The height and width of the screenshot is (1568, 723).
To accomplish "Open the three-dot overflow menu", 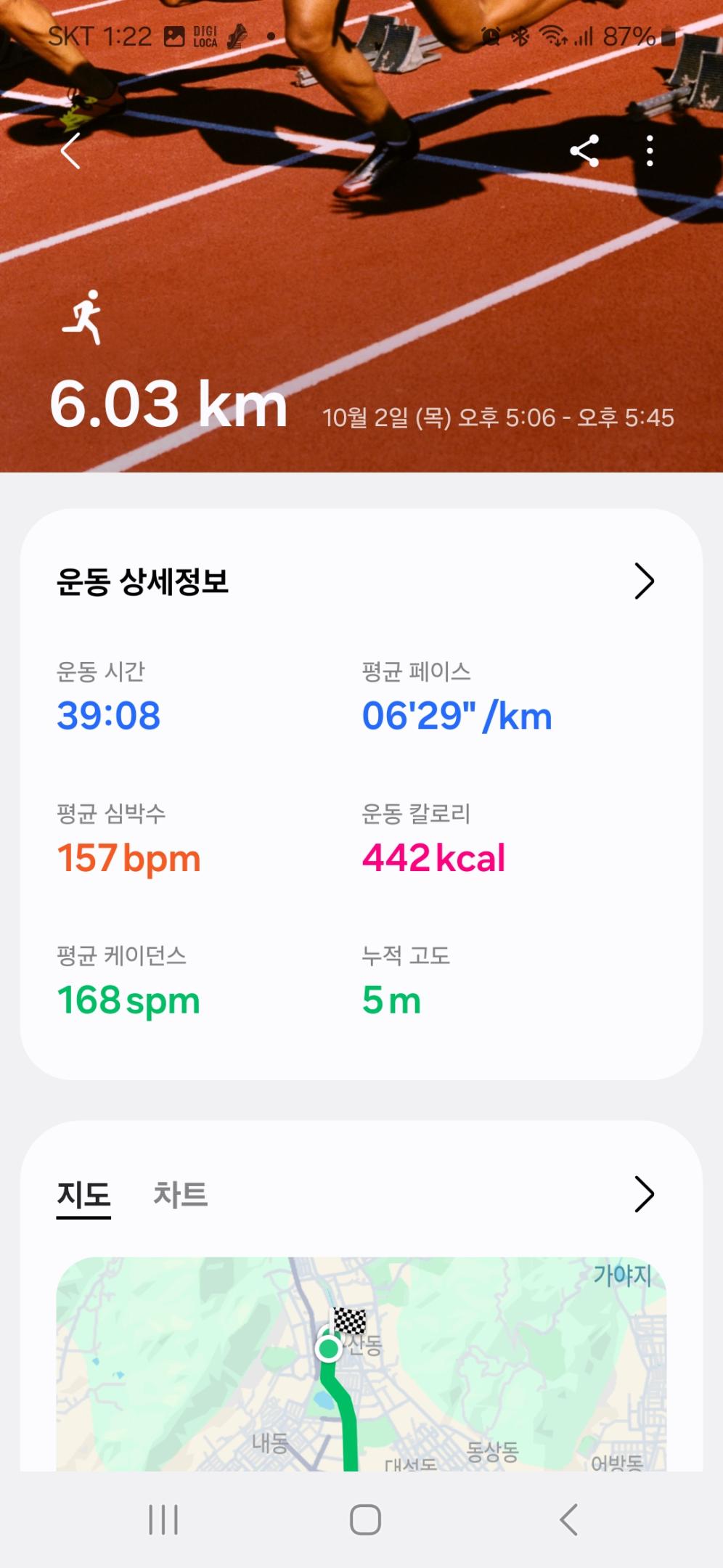I will pos(650,151).
